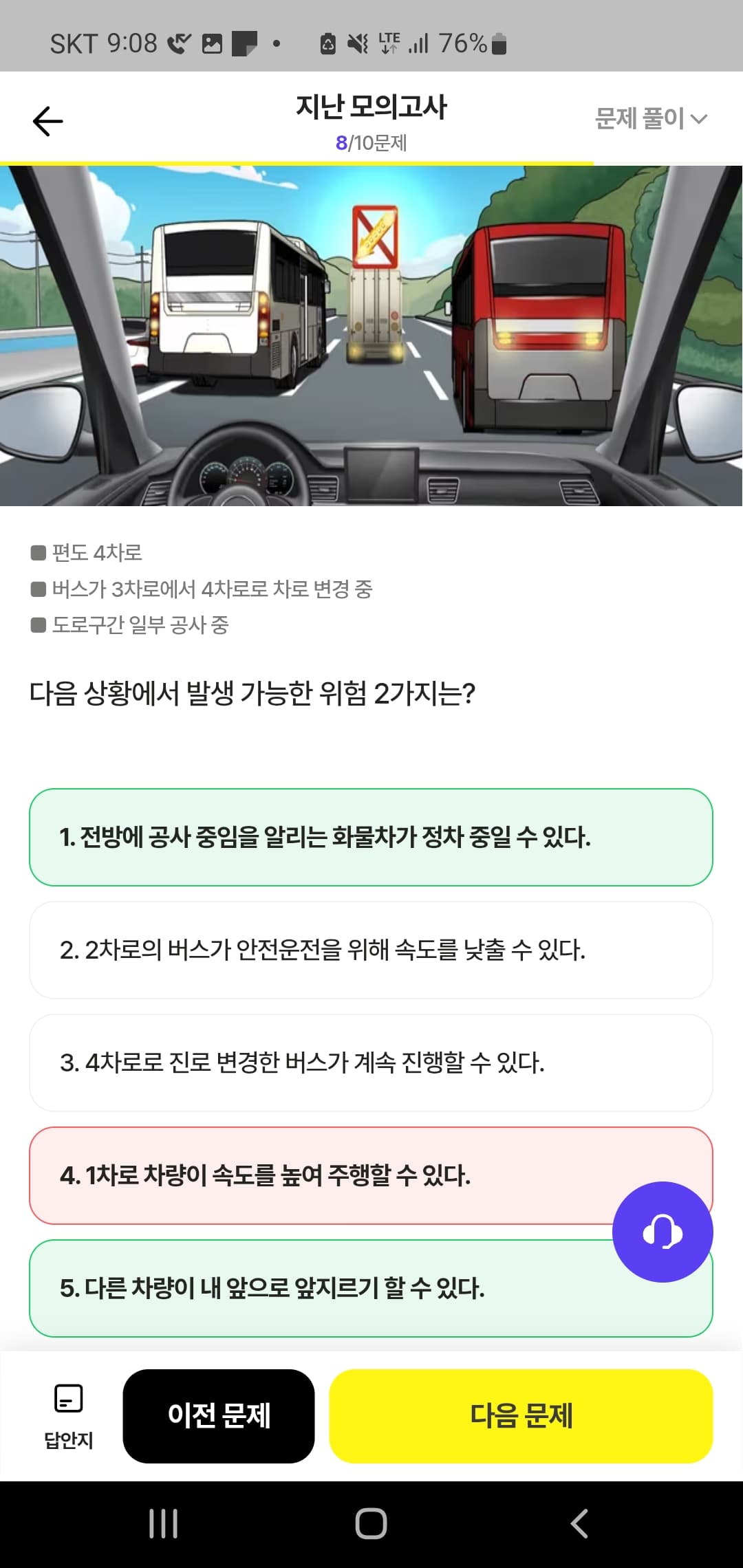Screen dimensions: 743x1568
Task: Select answer option 3 about the 4차로 bus
Action: (x=371, y=1063)
